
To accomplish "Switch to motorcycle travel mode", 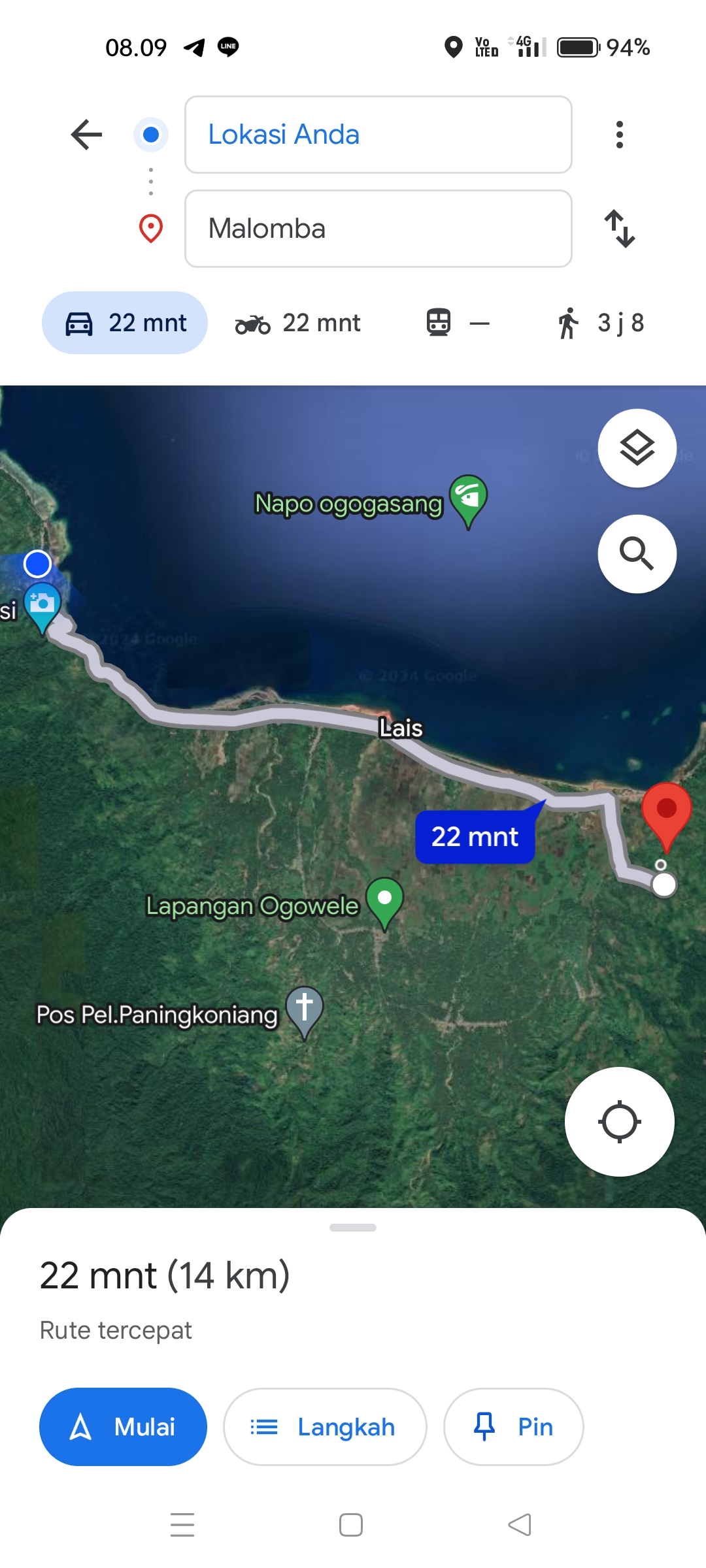I will (298, 323).
